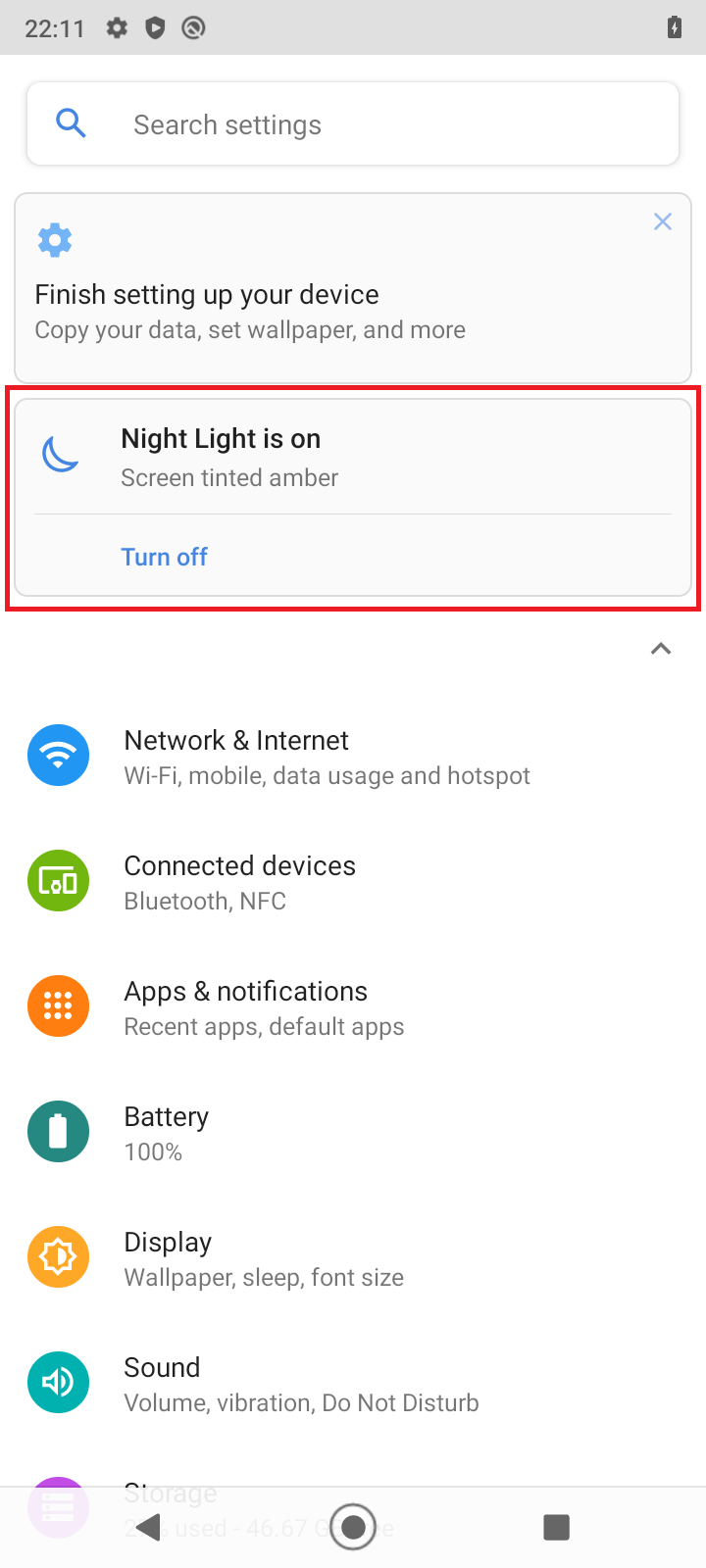Open Connected devices settings
Screen dimensions: 706x1568
click(353, 882)
